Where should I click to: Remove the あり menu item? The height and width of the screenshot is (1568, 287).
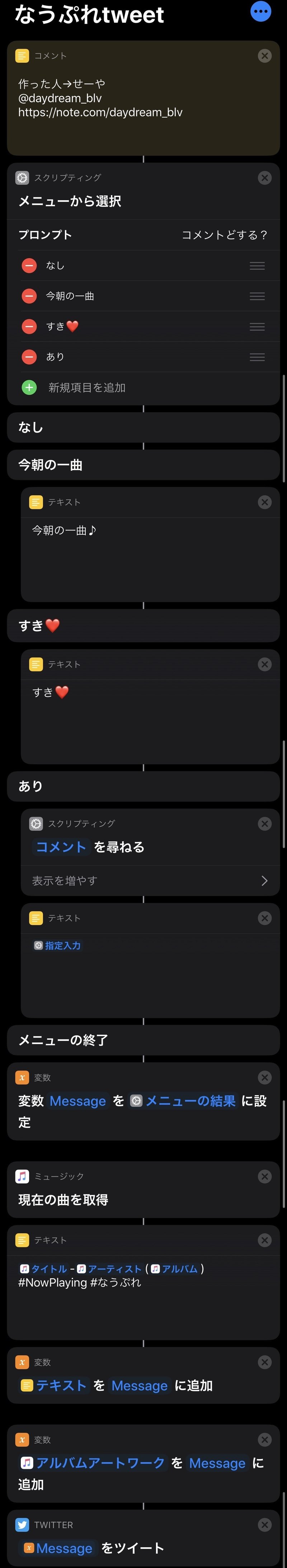pos(29,357)
